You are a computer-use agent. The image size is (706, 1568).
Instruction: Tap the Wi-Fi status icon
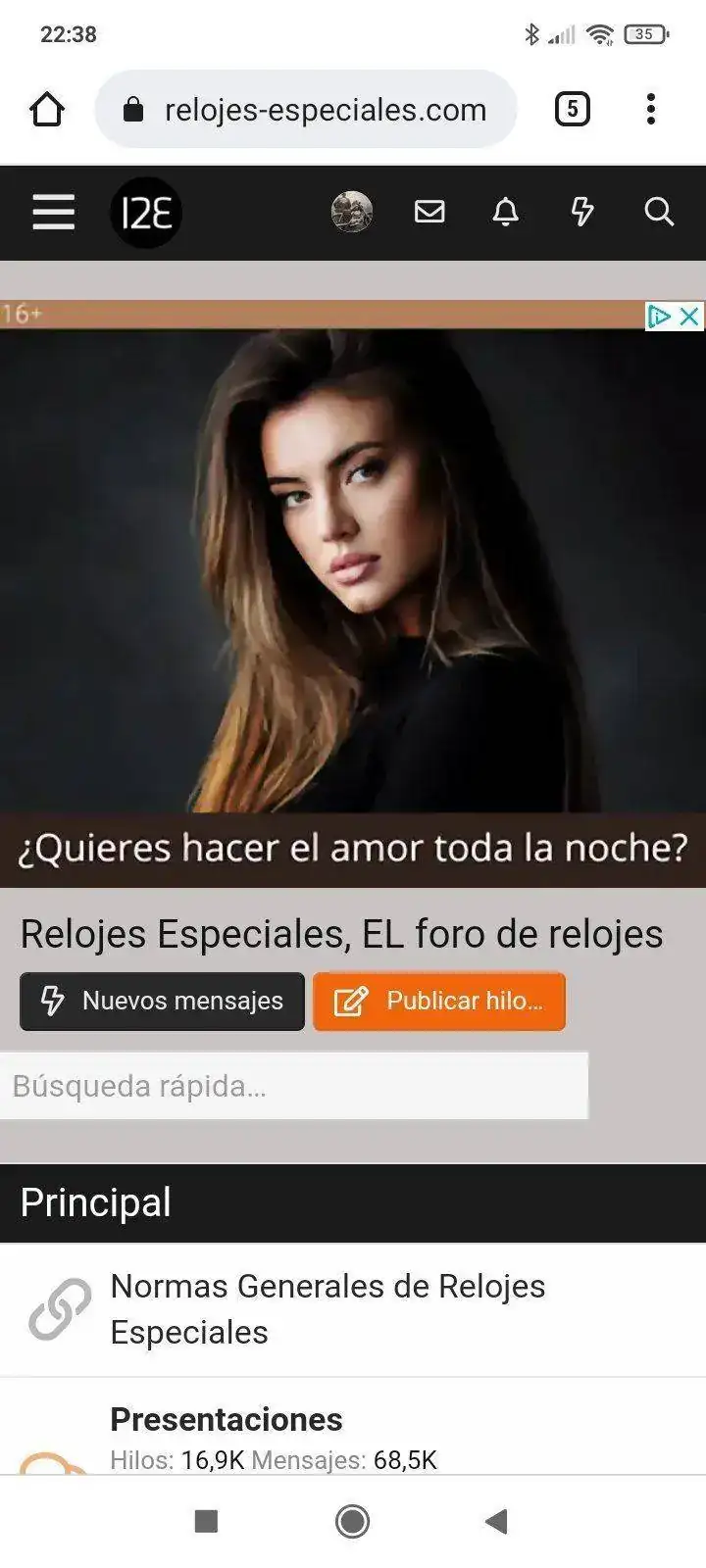tap(599, 32)
